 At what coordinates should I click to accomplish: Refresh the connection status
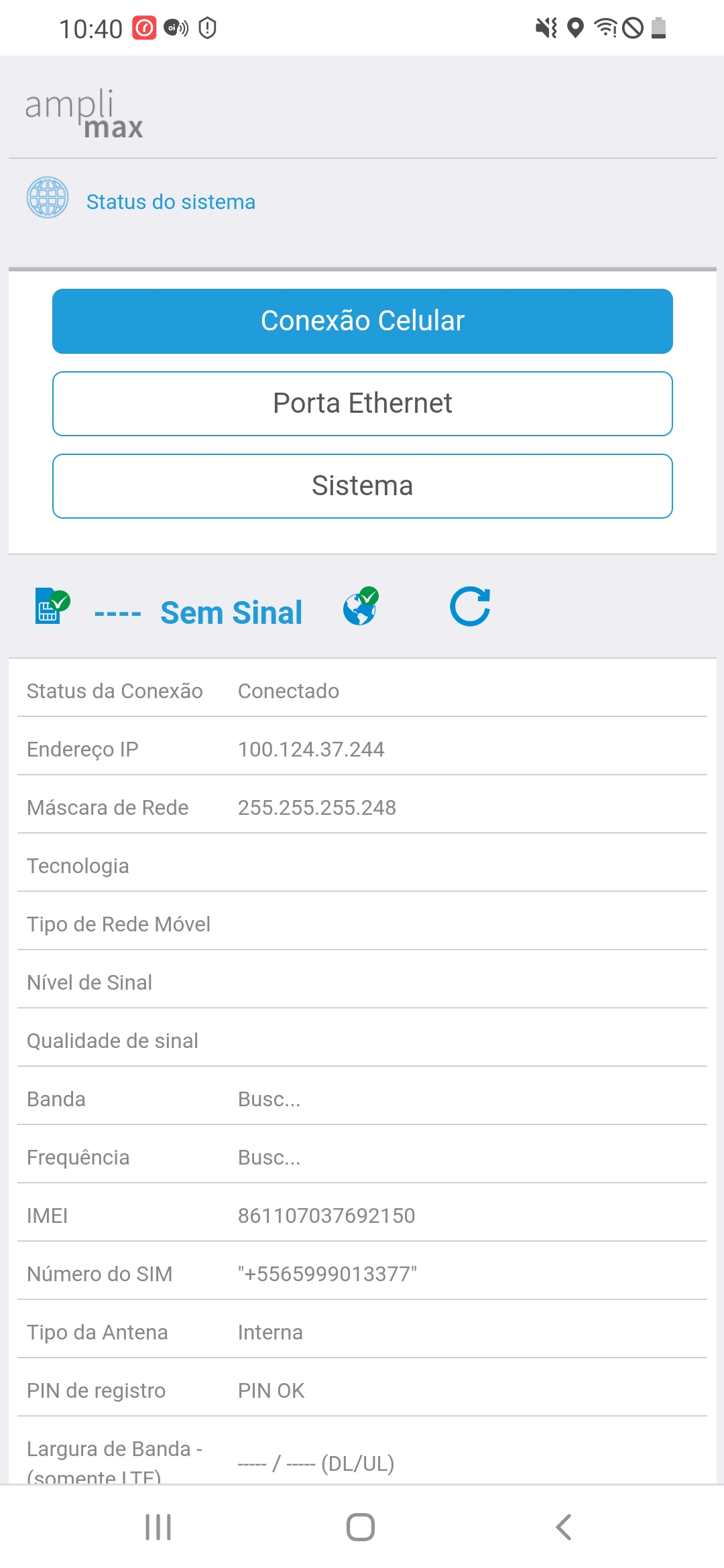469,607
